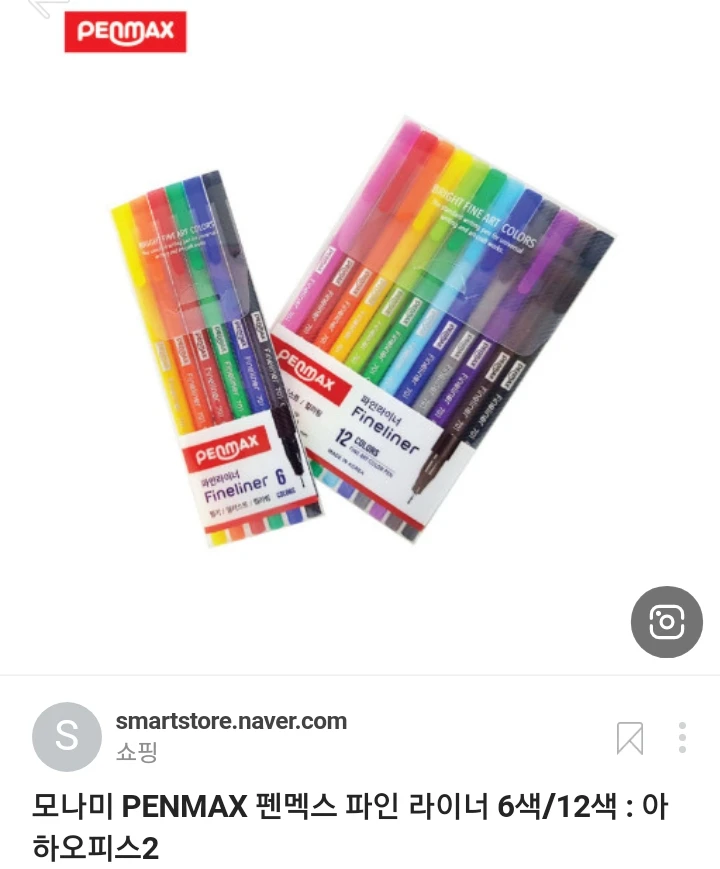The image size is (720, 869).
Task: Save the result with the bookmark icon
Action: [x=630, y=738]
